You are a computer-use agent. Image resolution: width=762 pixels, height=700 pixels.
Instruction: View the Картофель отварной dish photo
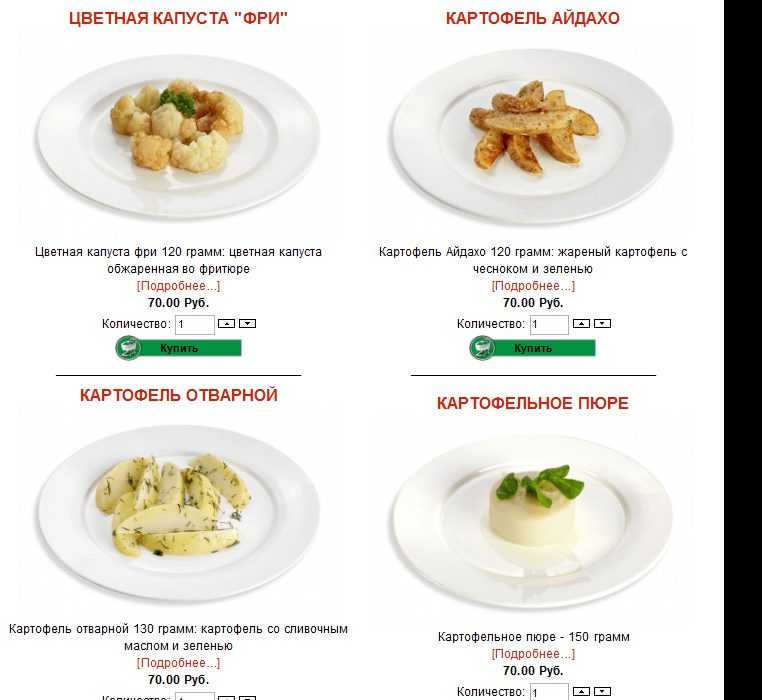pyautogui.click(x=178, y=510)
